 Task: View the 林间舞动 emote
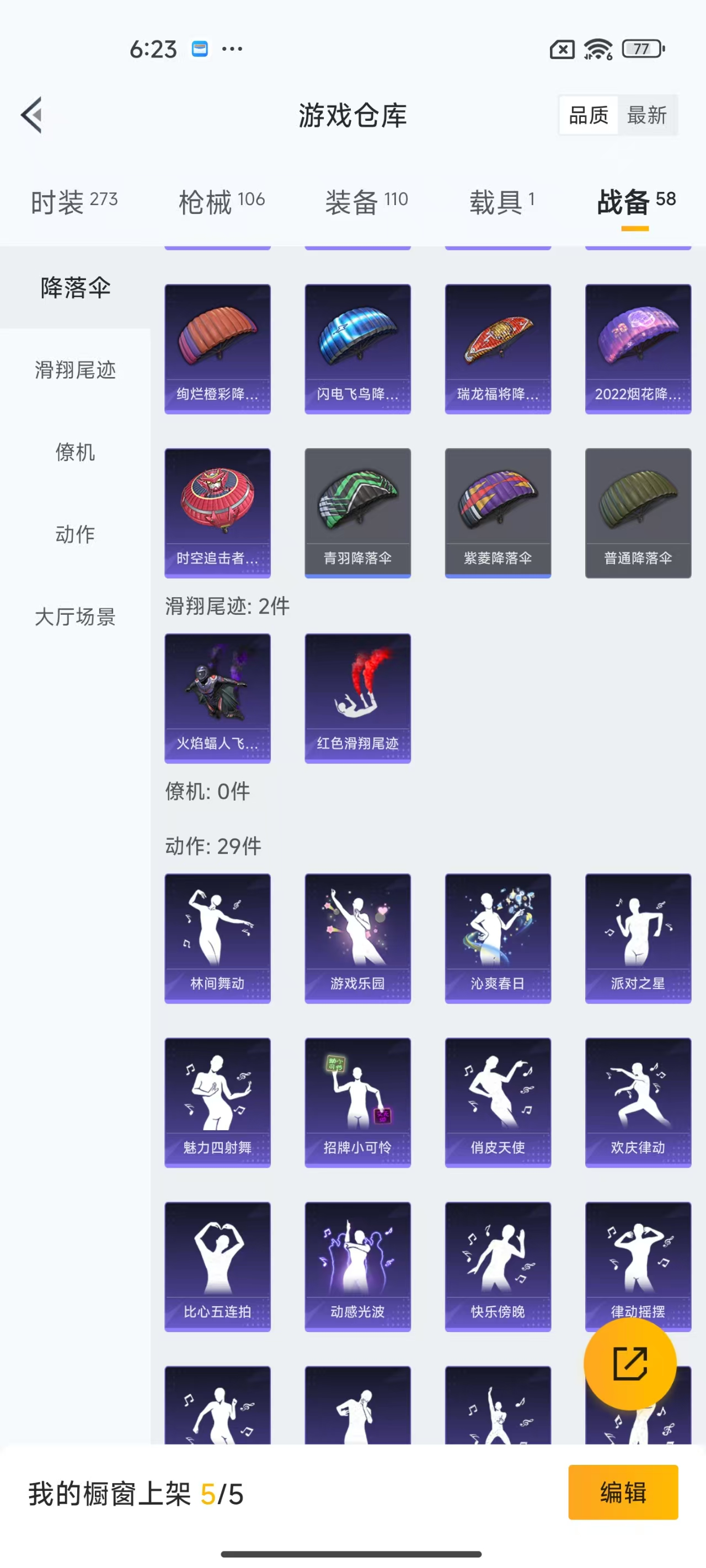pos(217,938)
